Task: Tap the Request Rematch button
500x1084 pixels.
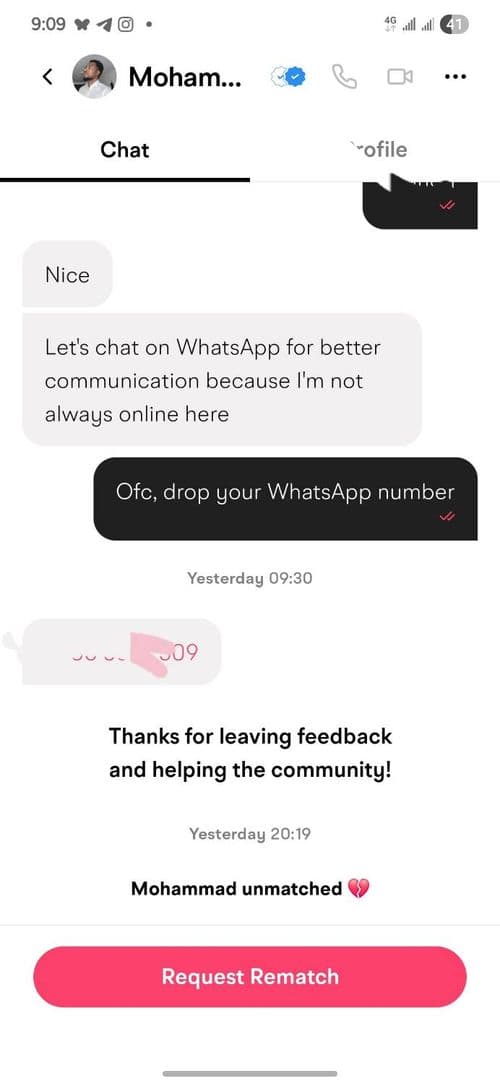Action: [250, 976]
